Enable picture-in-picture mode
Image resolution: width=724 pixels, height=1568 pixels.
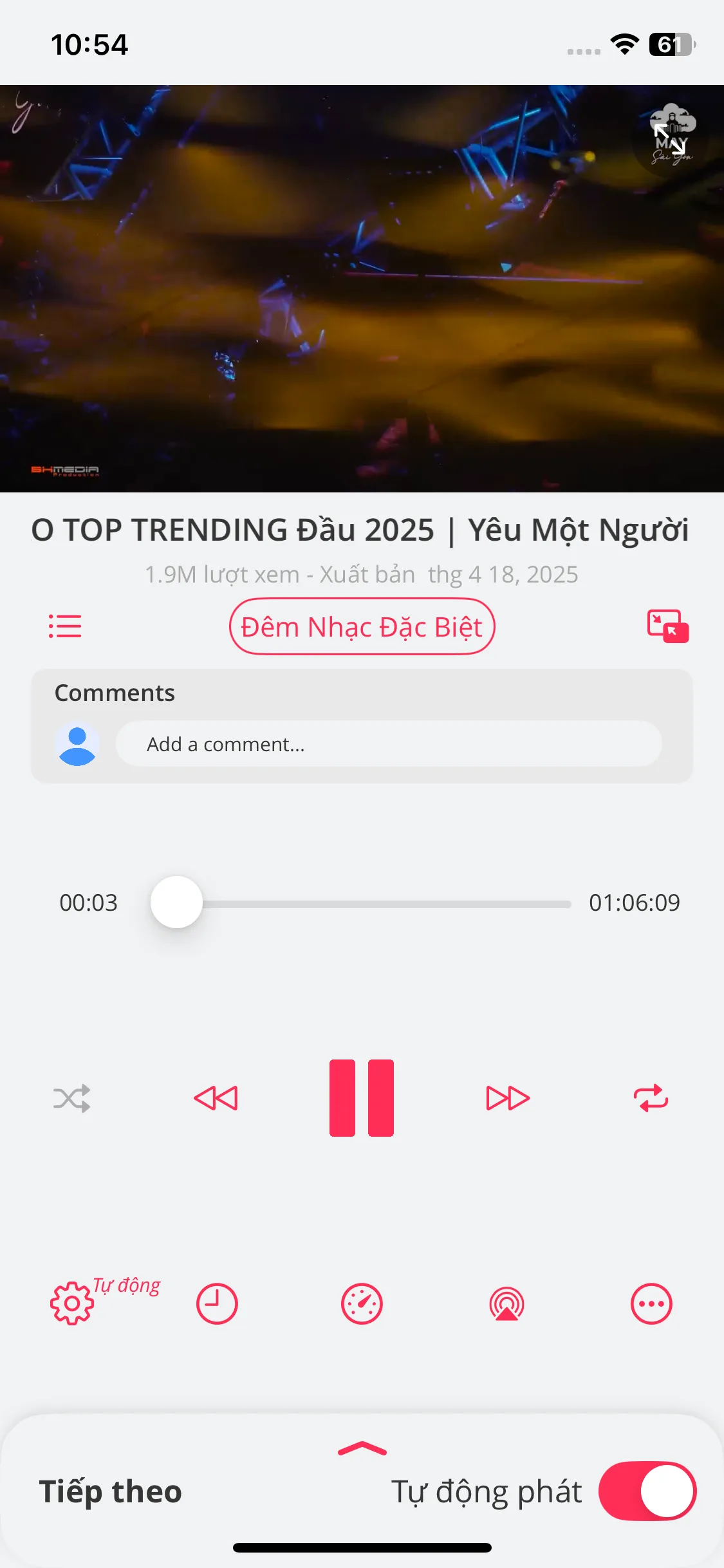click(667, 626)
